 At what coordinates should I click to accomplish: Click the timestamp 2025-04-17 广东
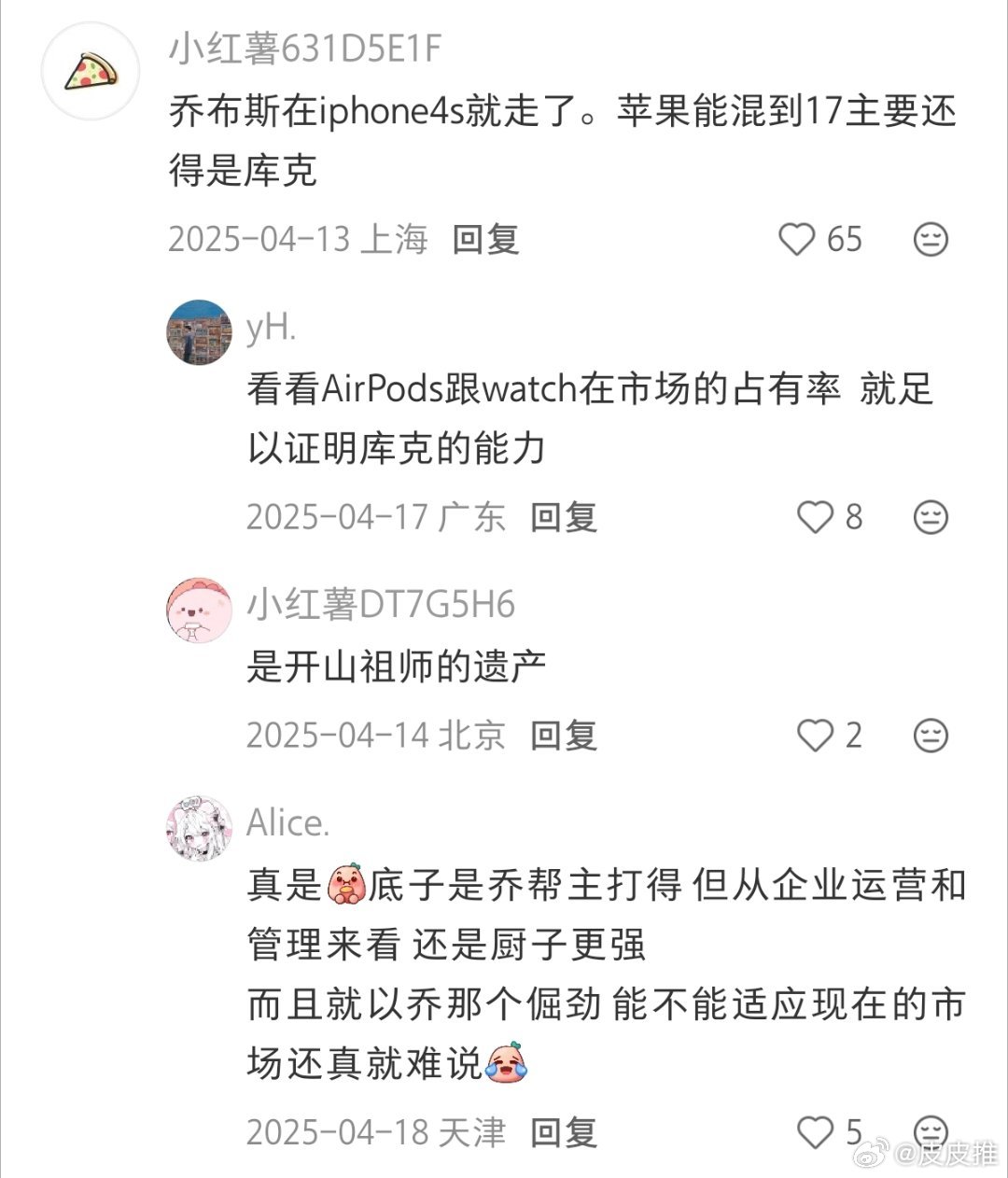pyautogui.click(x=373, y=517)
